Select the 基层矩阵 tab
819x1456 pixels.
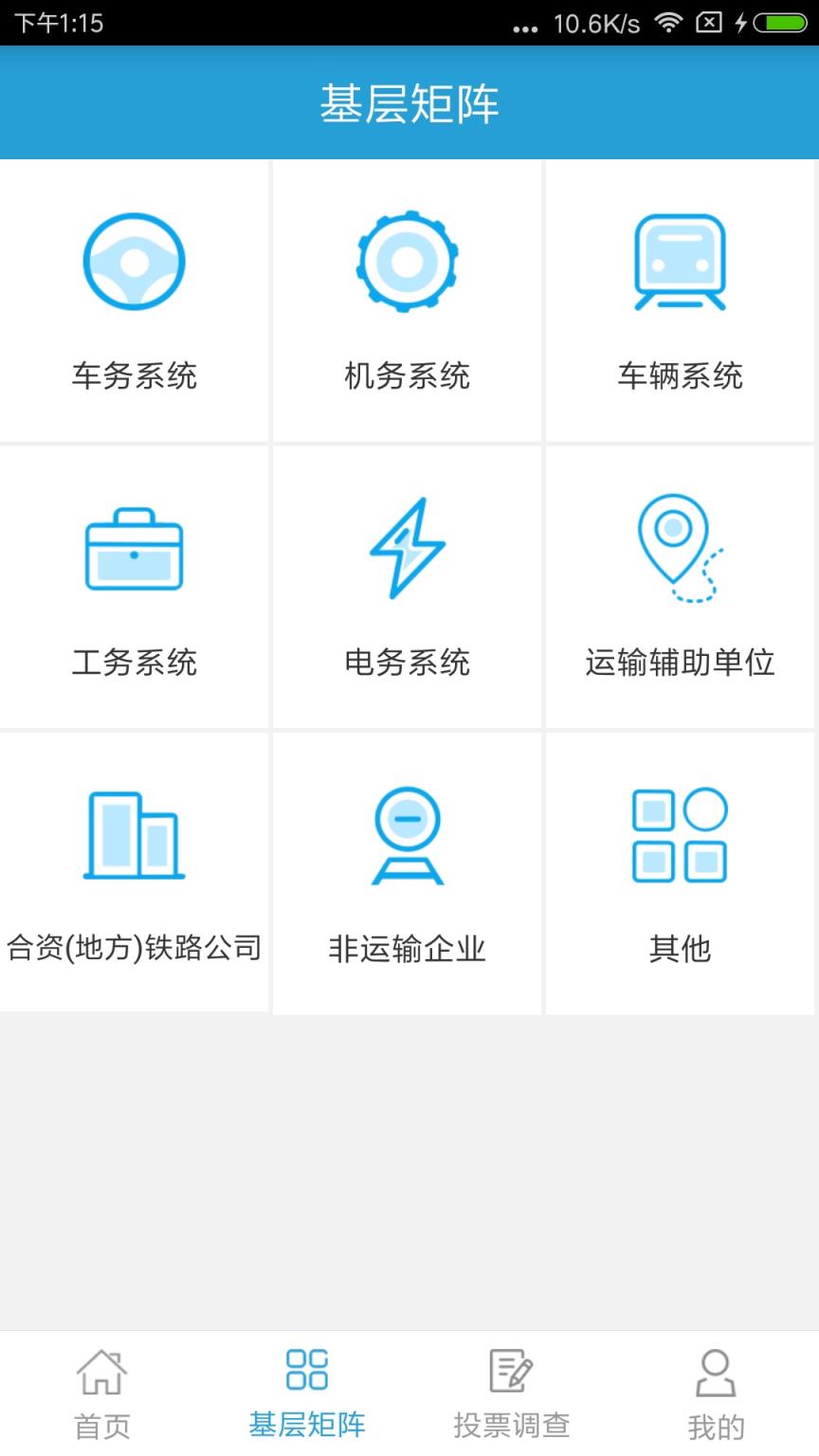[305, 1389]
